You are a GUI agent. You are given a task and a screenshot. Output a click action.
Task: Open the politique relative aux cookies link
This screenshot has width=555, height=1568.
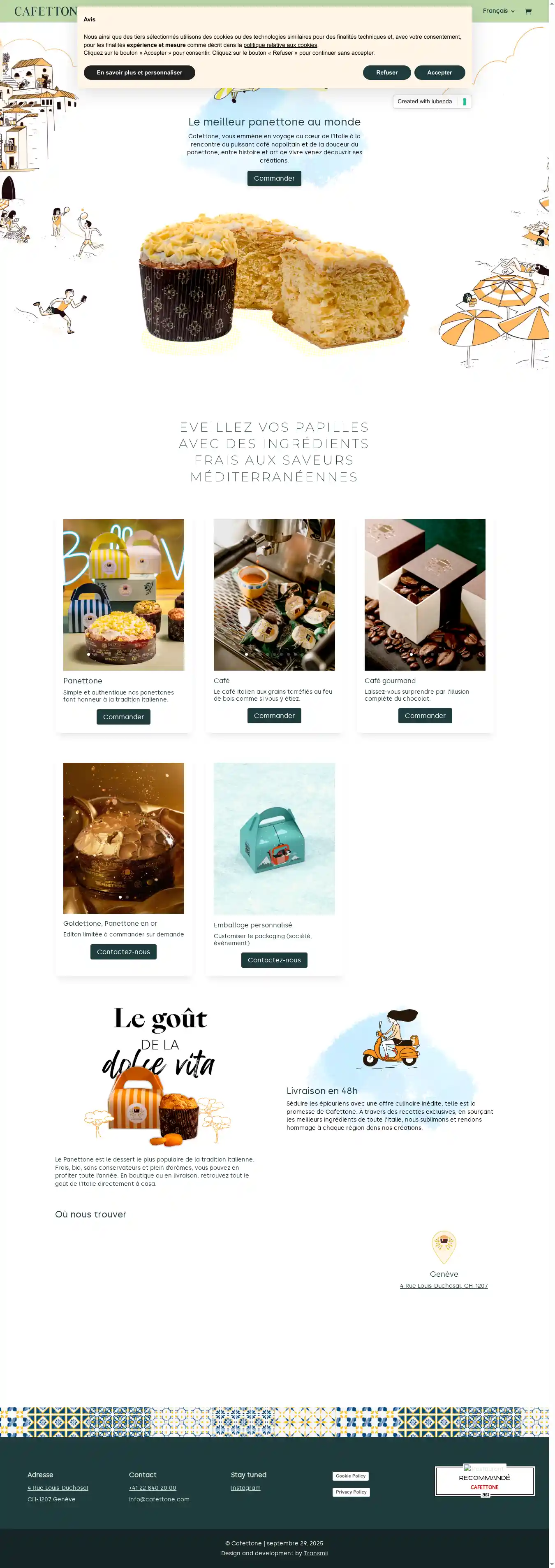[280, 45]
